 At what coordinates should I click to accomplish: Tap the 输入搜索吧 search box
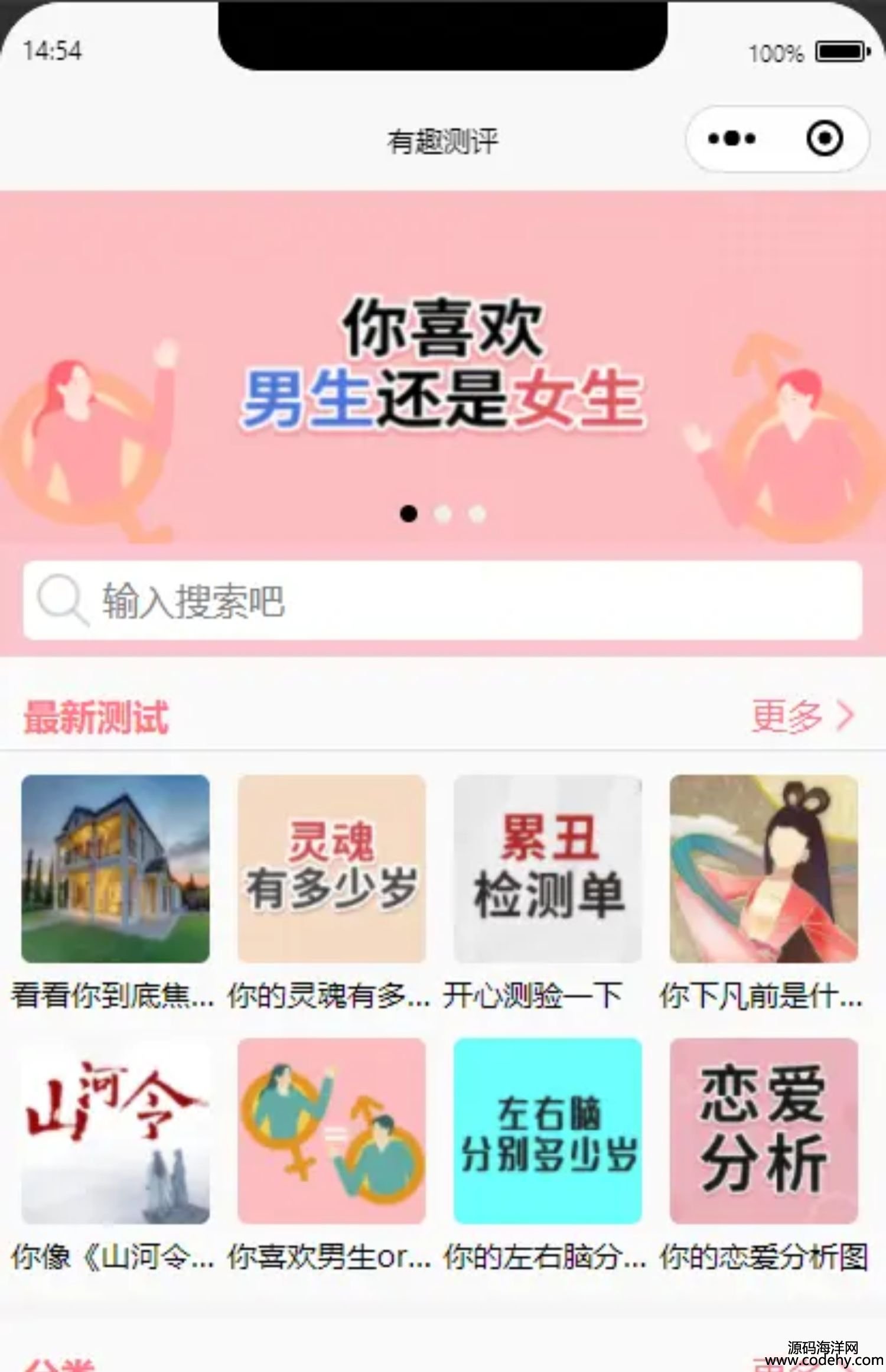point(443,600)
